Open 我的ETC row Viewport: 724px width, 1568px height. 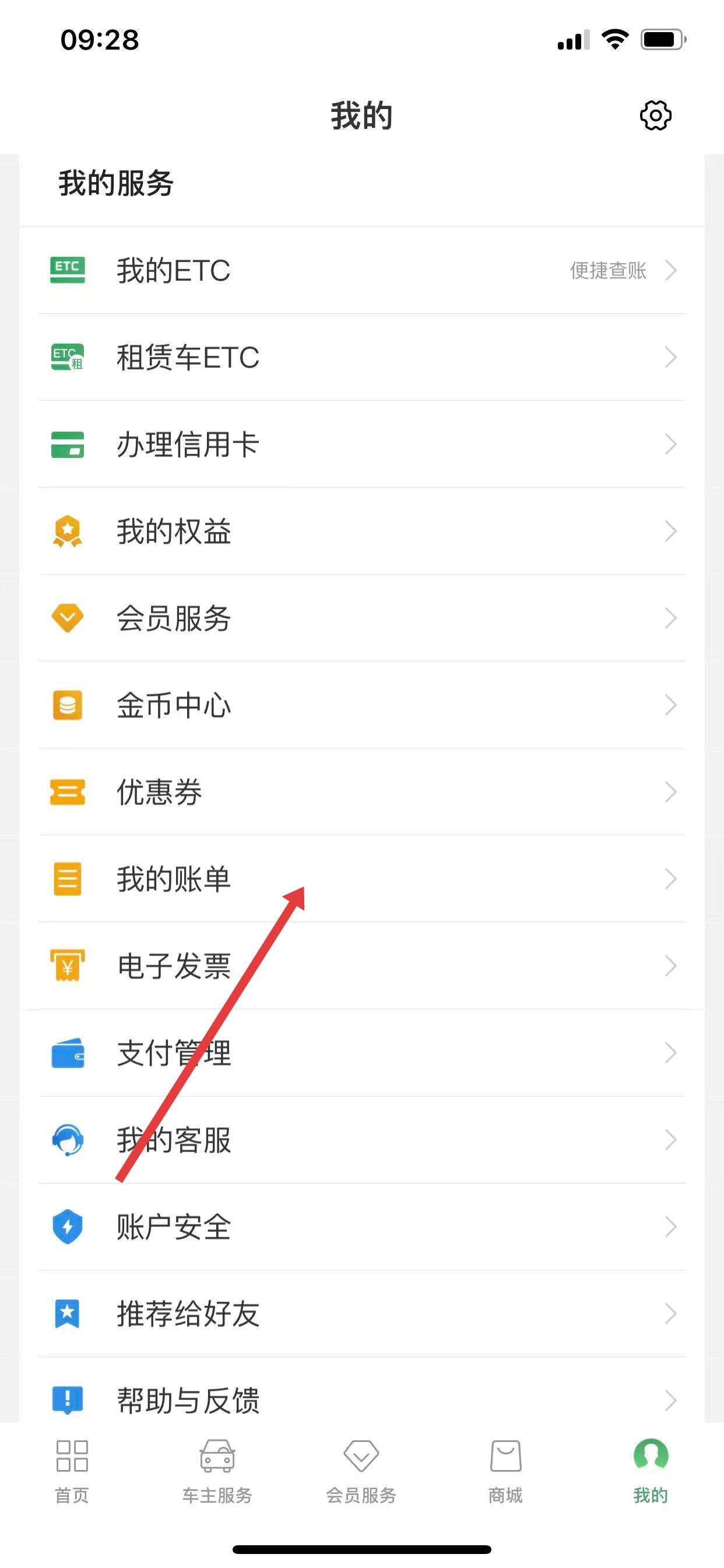click(361, 271)
